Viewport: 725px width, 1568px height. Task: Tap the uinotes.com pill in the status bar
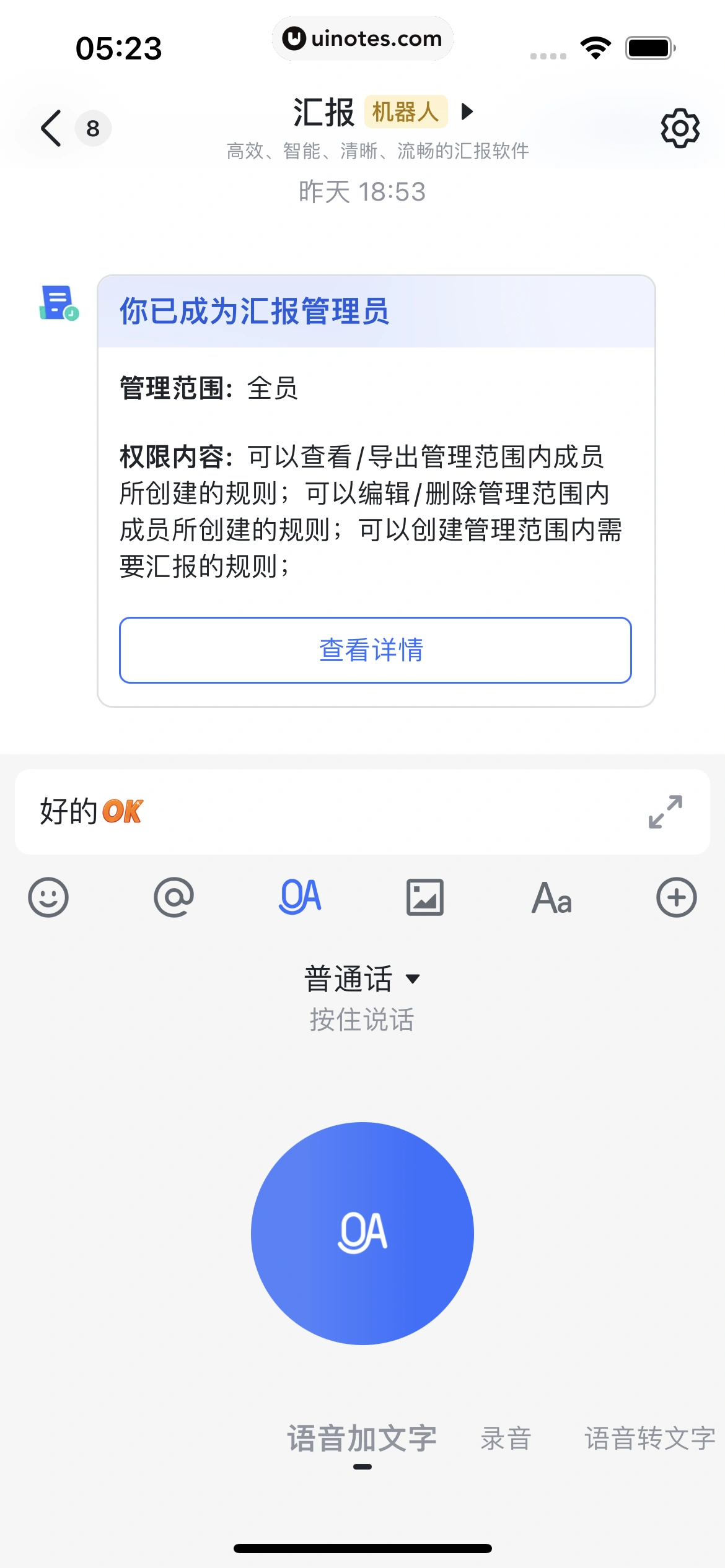362,38
